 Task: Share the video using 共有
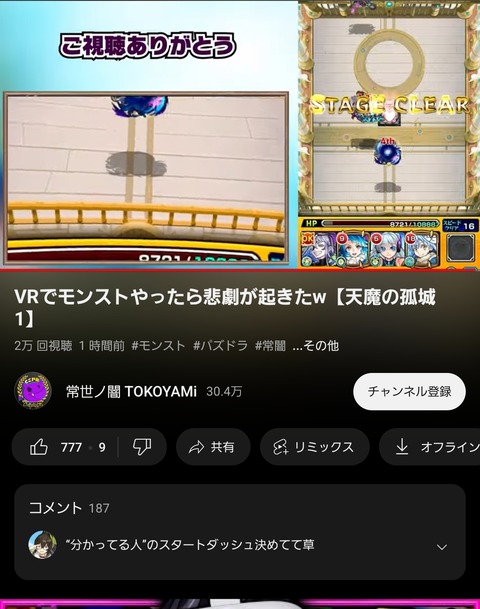click(213, 447)
